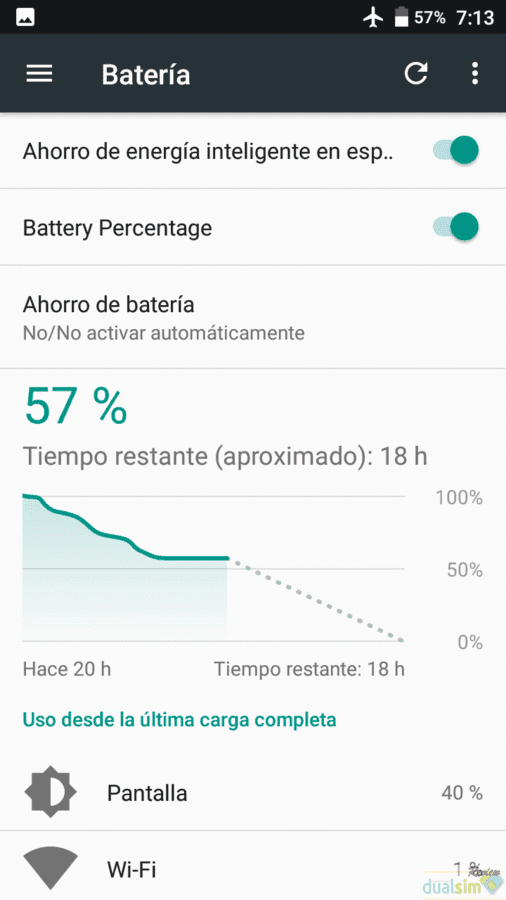The width and height of the screenshot is (506, 900).
Task: View Wi-Fi battery usage details
Action: click(253, 866)
